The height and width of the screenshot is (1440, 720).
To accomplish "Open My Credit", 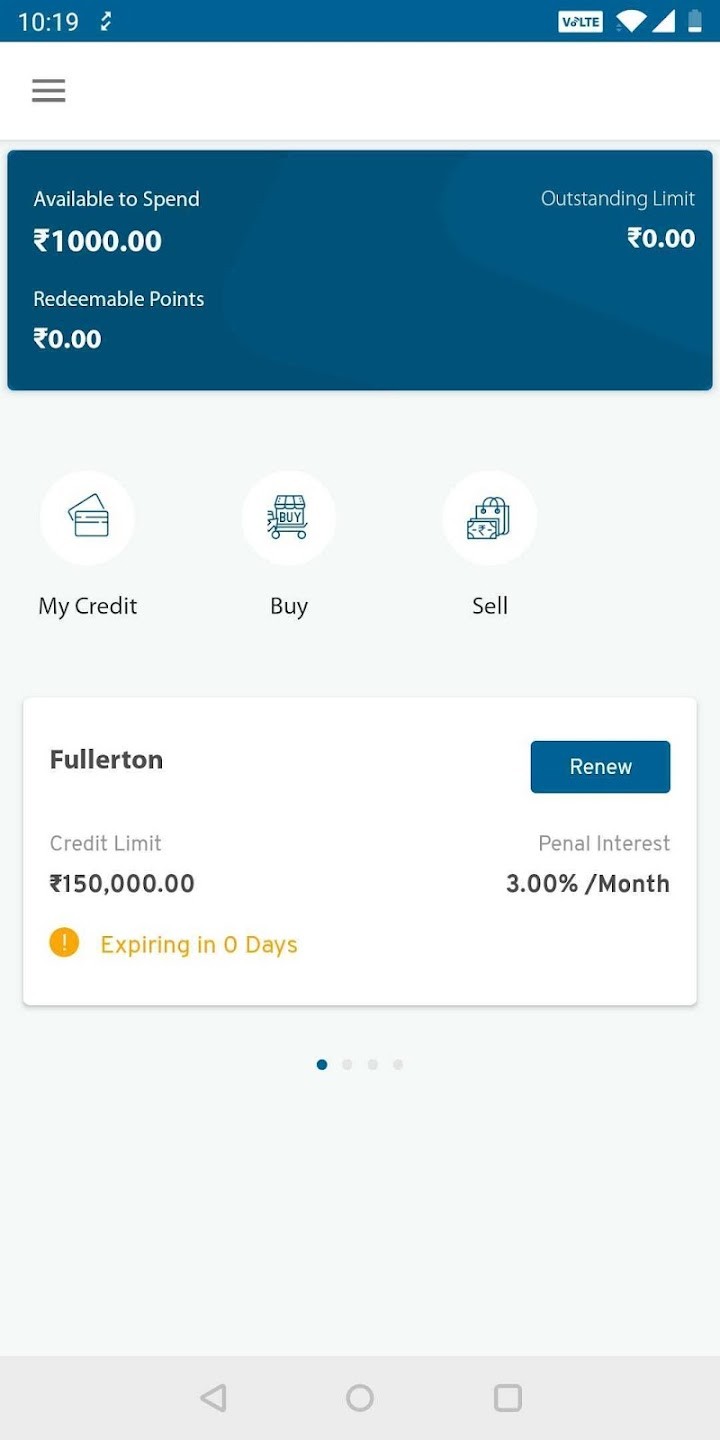I will [87, 519].
